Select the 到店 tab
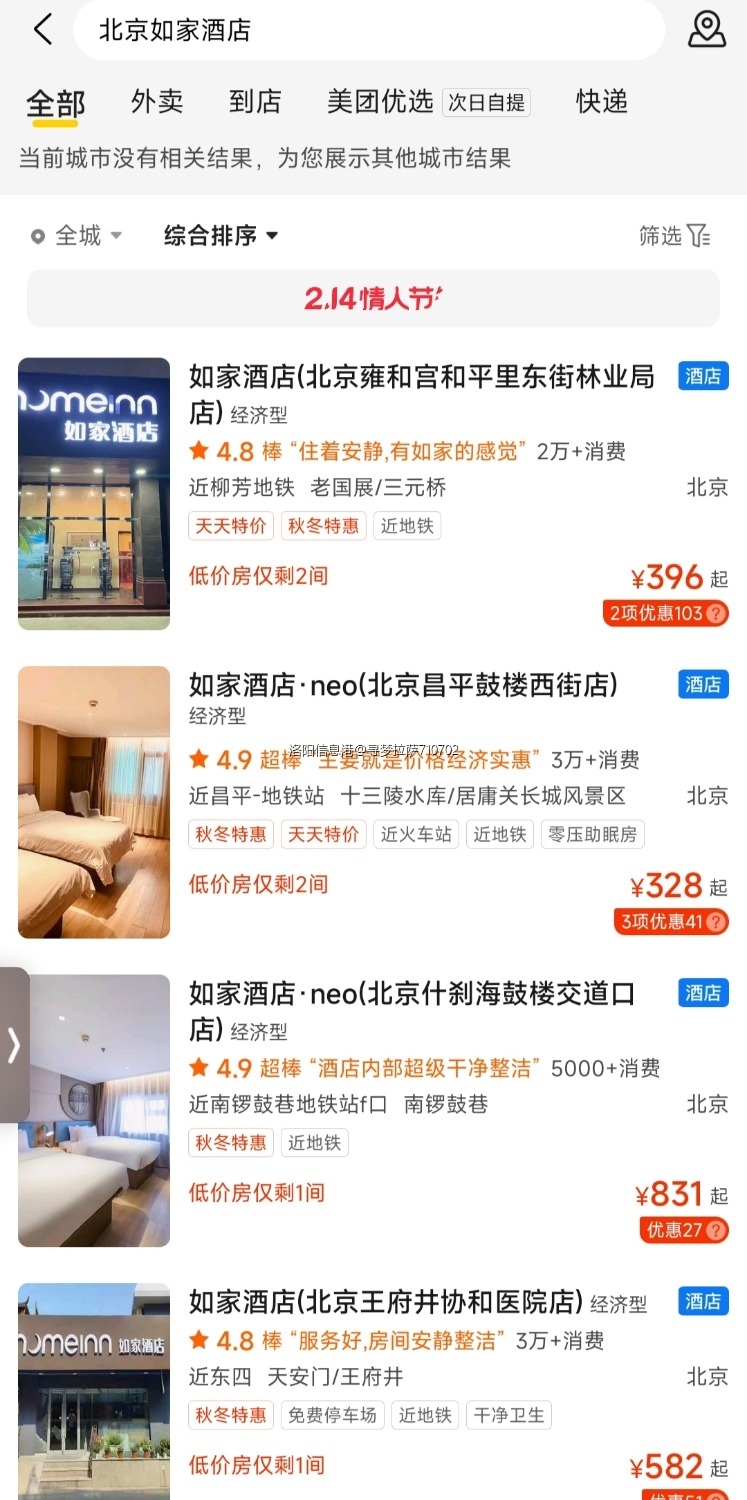The width and height of the screenshot is (747, 1500). point(255,102)
